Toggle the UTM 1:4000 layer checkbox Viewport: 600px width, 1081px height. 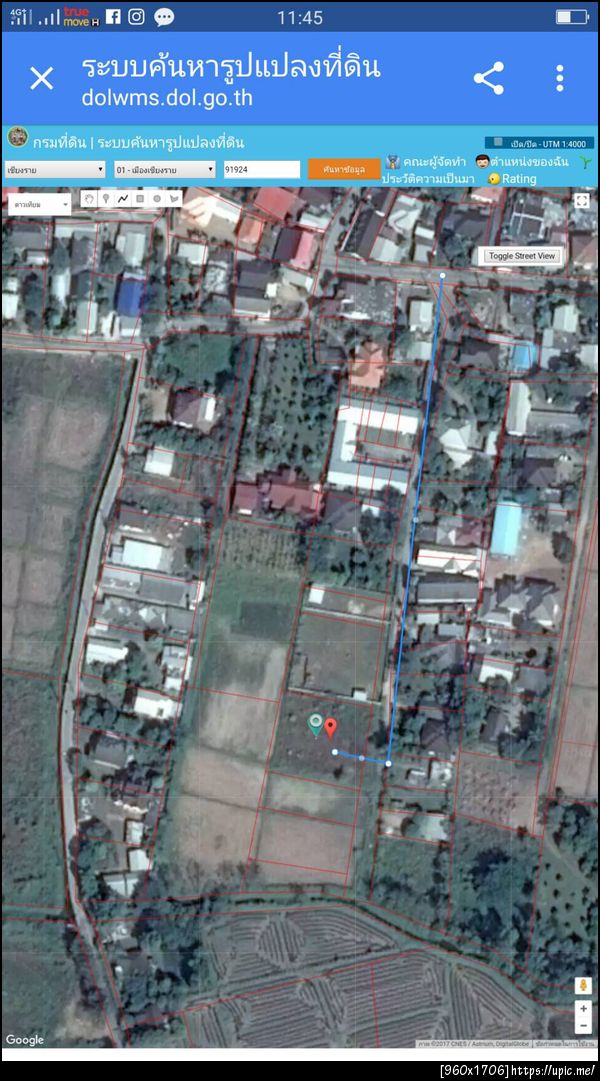point(498,143)
